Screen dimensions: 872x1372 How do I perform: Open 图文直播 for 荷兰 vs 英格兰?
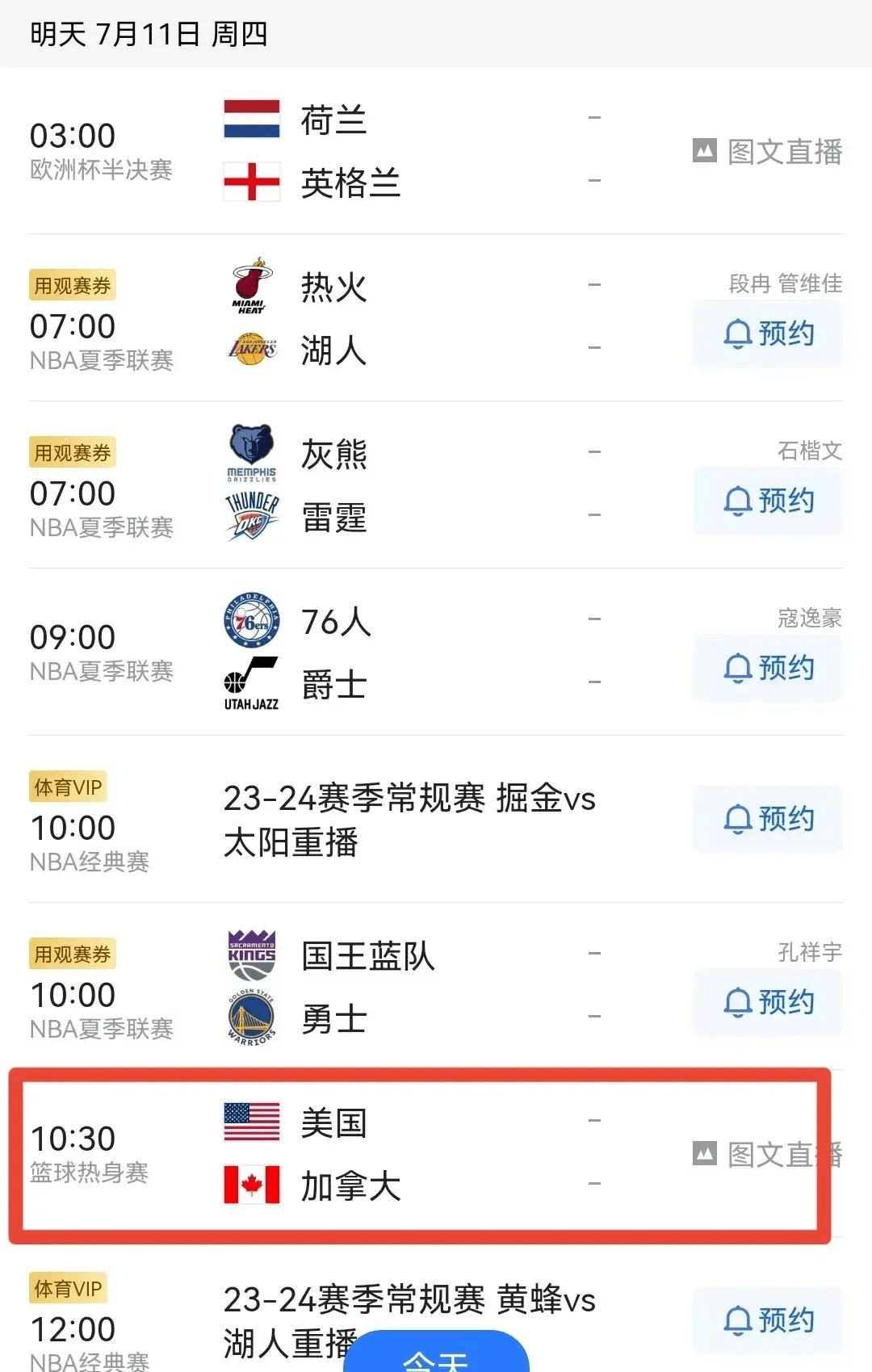(765, 152)
